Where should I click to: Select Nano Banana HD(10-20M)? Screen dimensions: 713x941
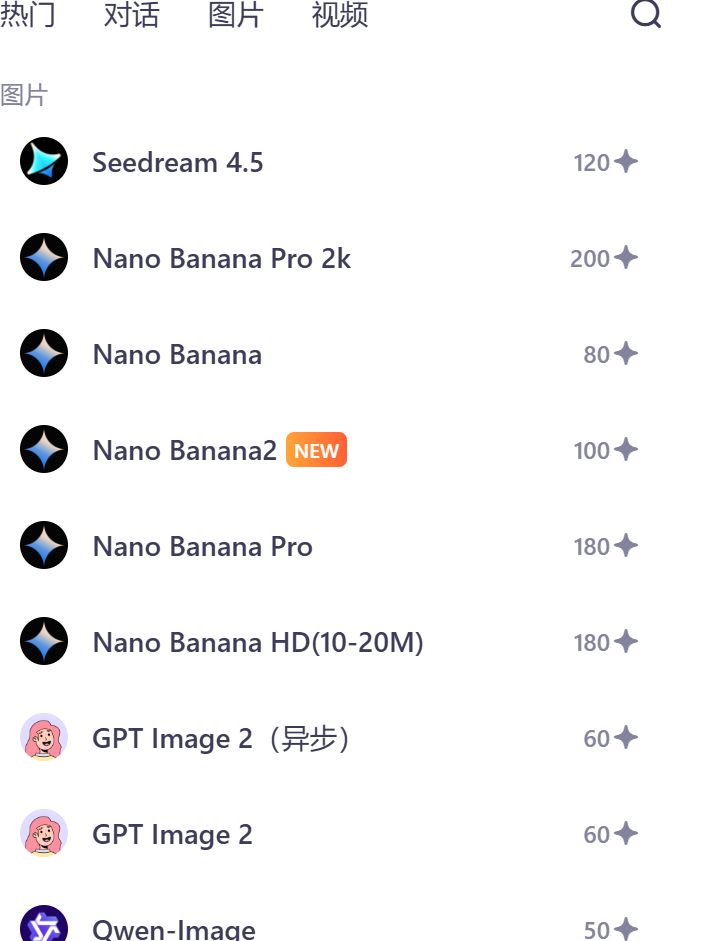tap(258, 642)
